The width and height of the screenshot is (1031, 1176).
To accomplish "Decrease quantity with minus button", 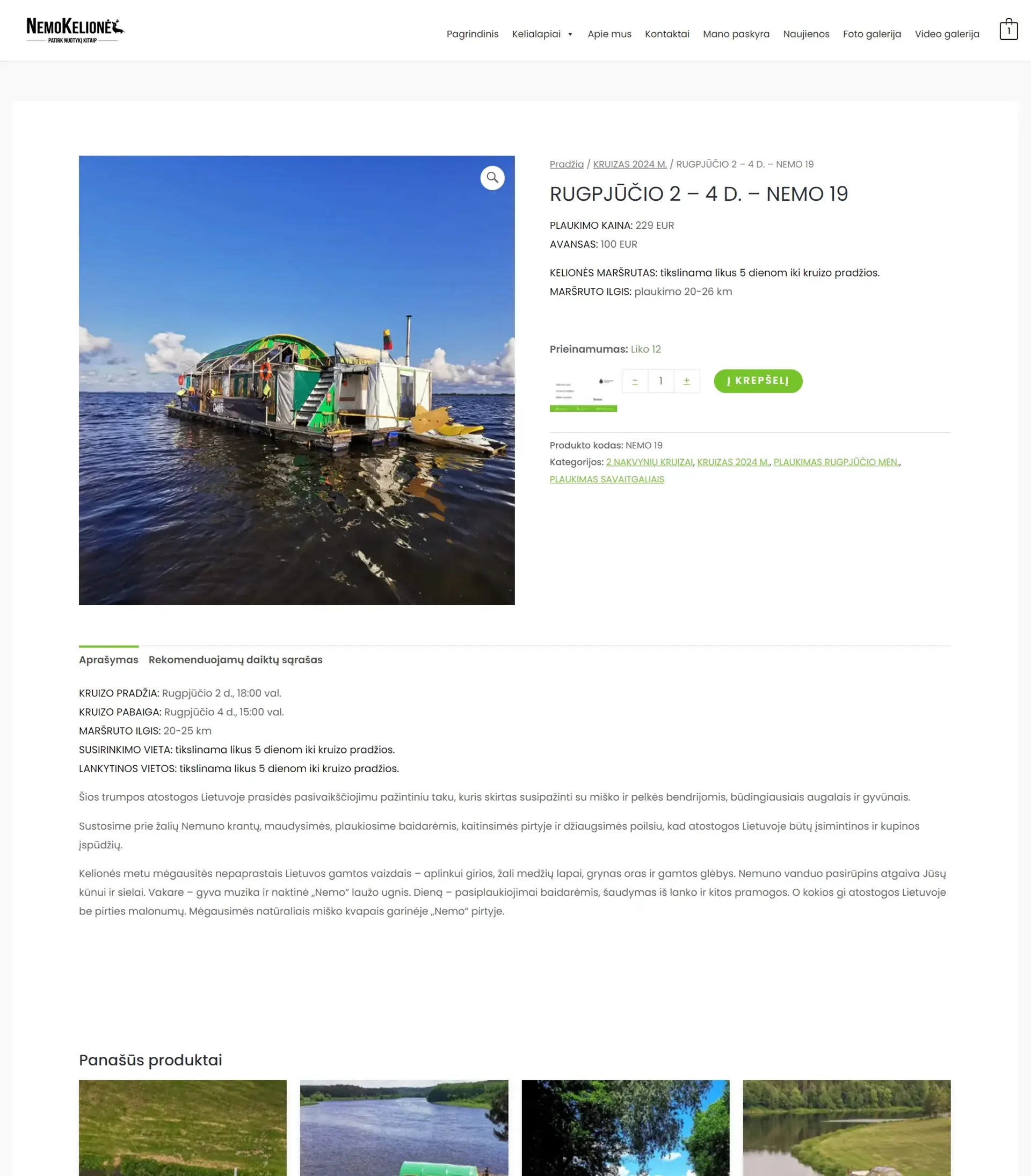I will point(635,381).
